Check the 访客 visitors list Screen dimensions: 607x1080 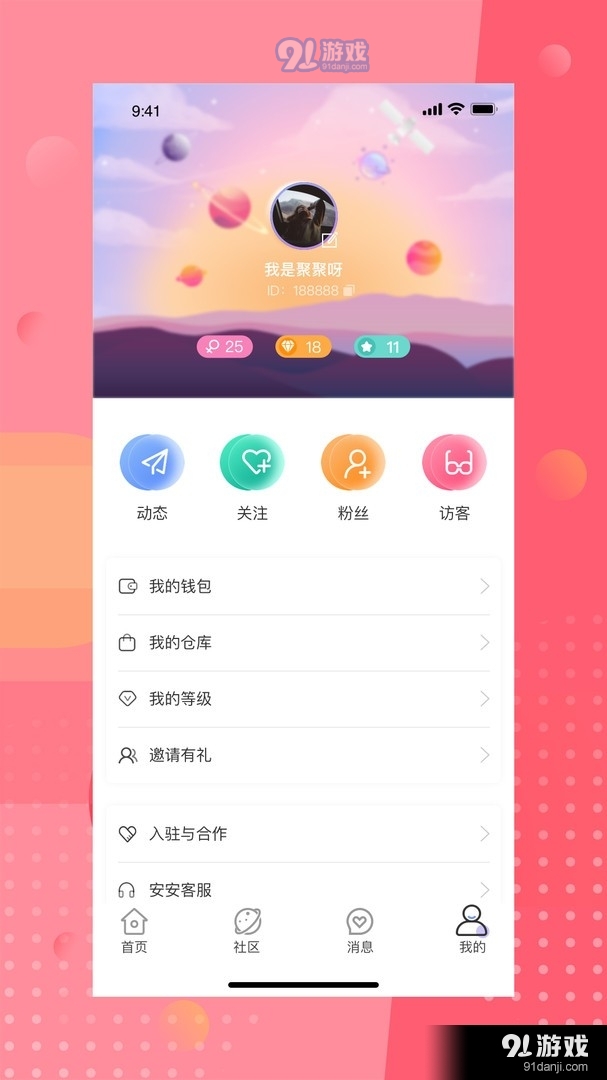point(454,477)
